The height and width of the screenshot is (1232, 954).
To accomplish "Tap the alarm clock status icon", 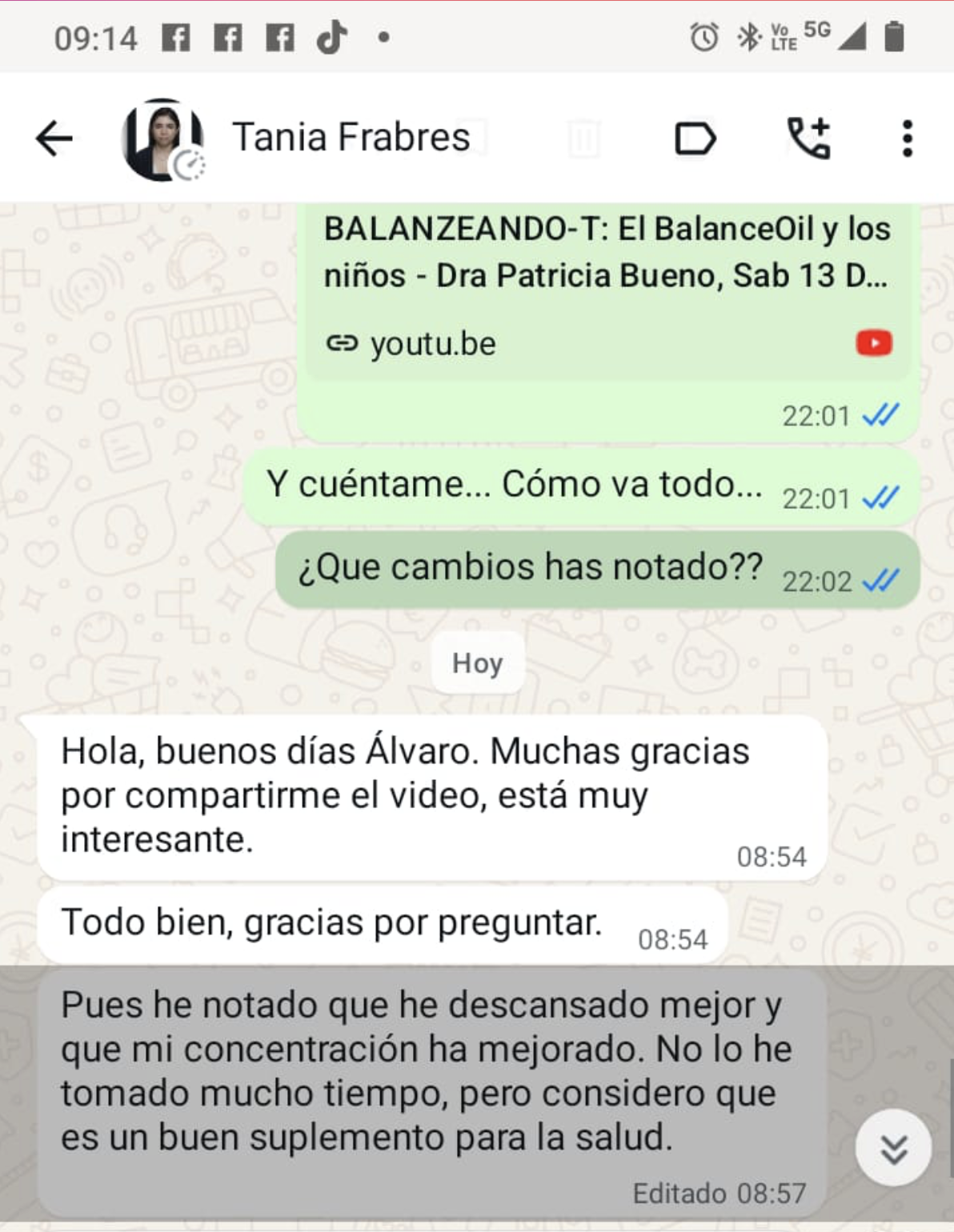I will tap(702, 35).
